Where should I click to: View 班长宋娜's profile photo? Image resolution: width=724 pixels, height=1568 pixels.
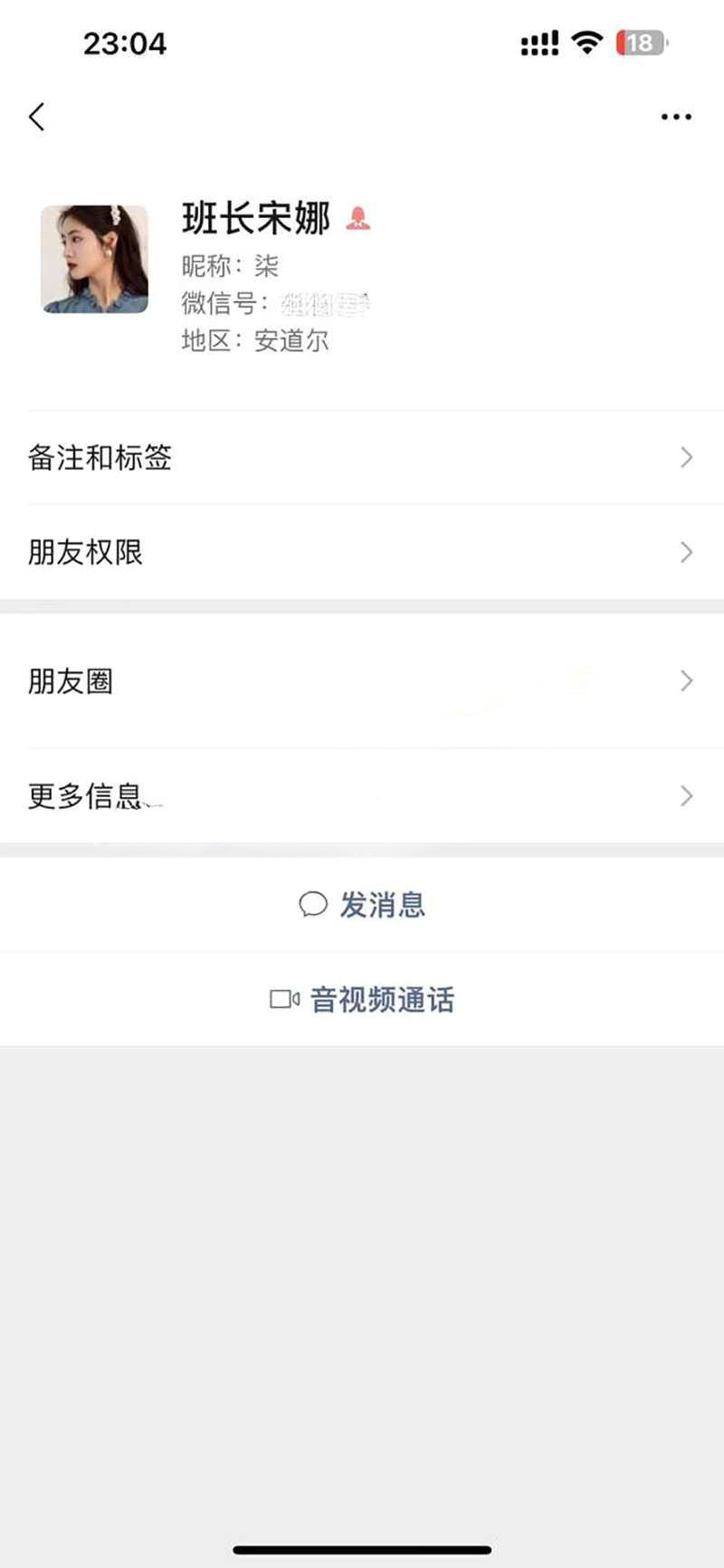click(95, 259)
